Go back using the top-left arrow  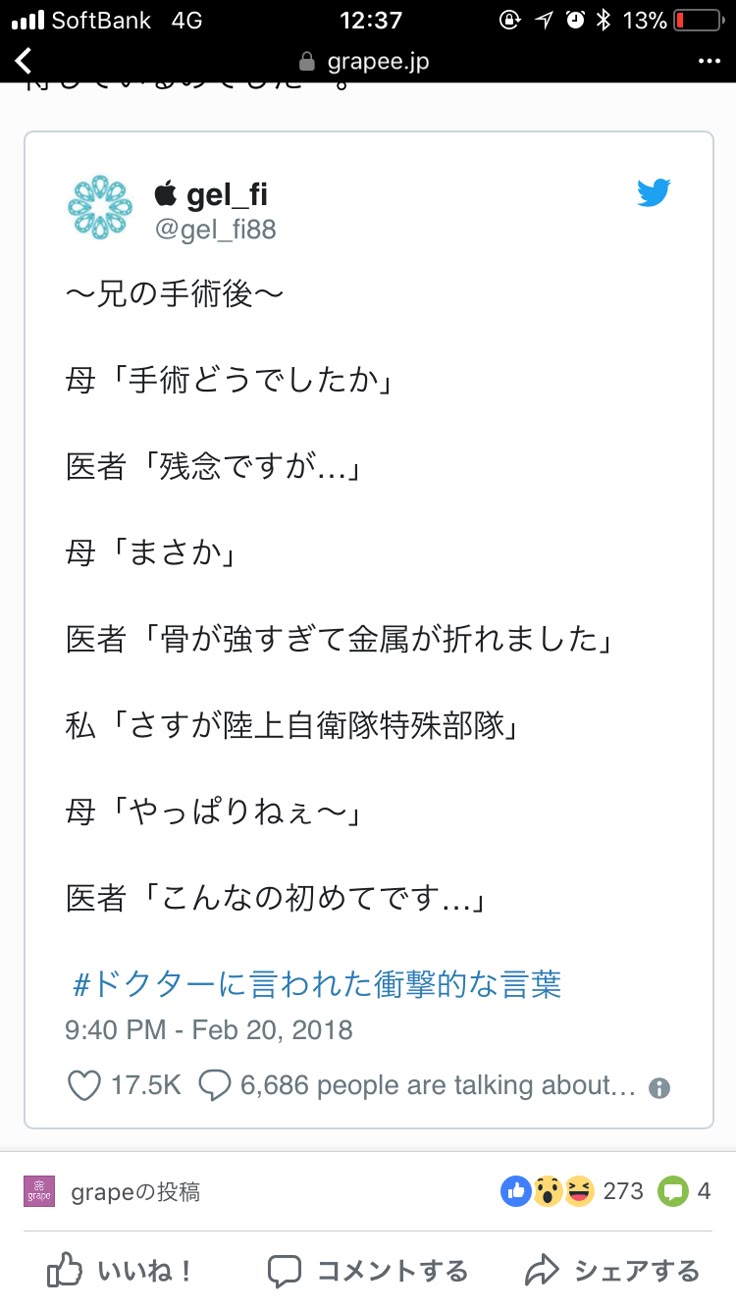[x=24, y=61]
